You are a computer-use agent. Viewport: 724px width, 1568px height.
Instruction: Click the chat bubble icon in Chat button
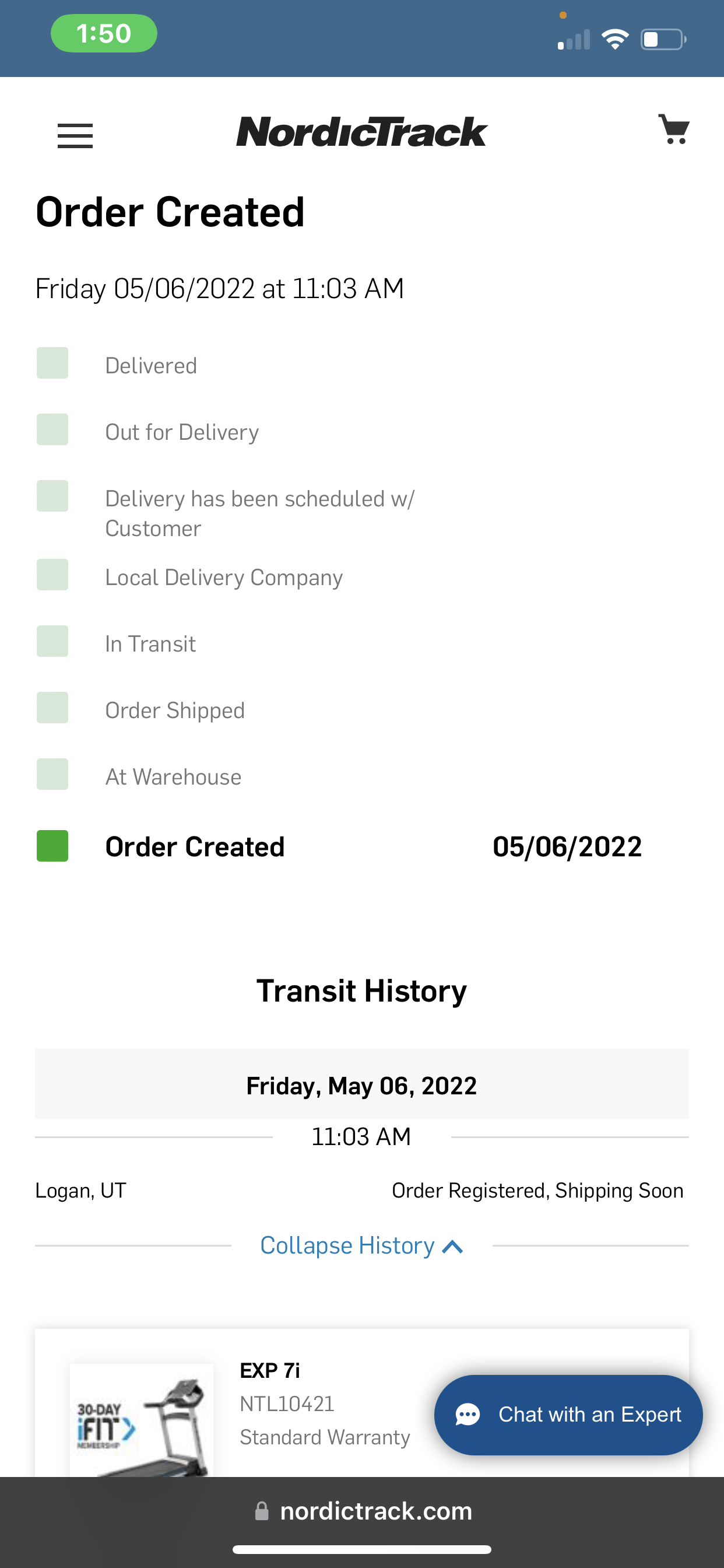[x=468, y=1415]
